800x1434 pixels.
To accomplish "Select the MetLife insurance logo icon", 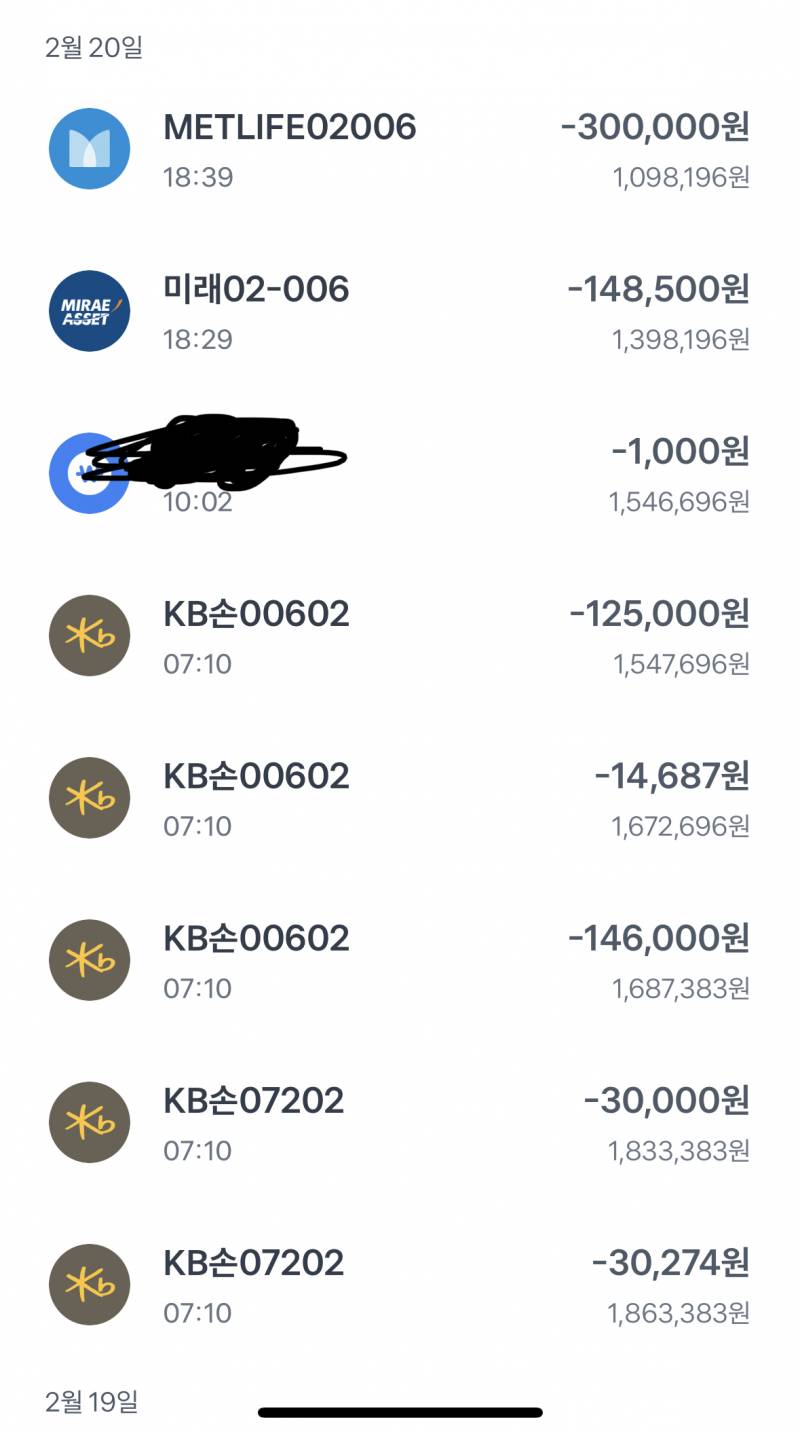I will click(88, 148).
